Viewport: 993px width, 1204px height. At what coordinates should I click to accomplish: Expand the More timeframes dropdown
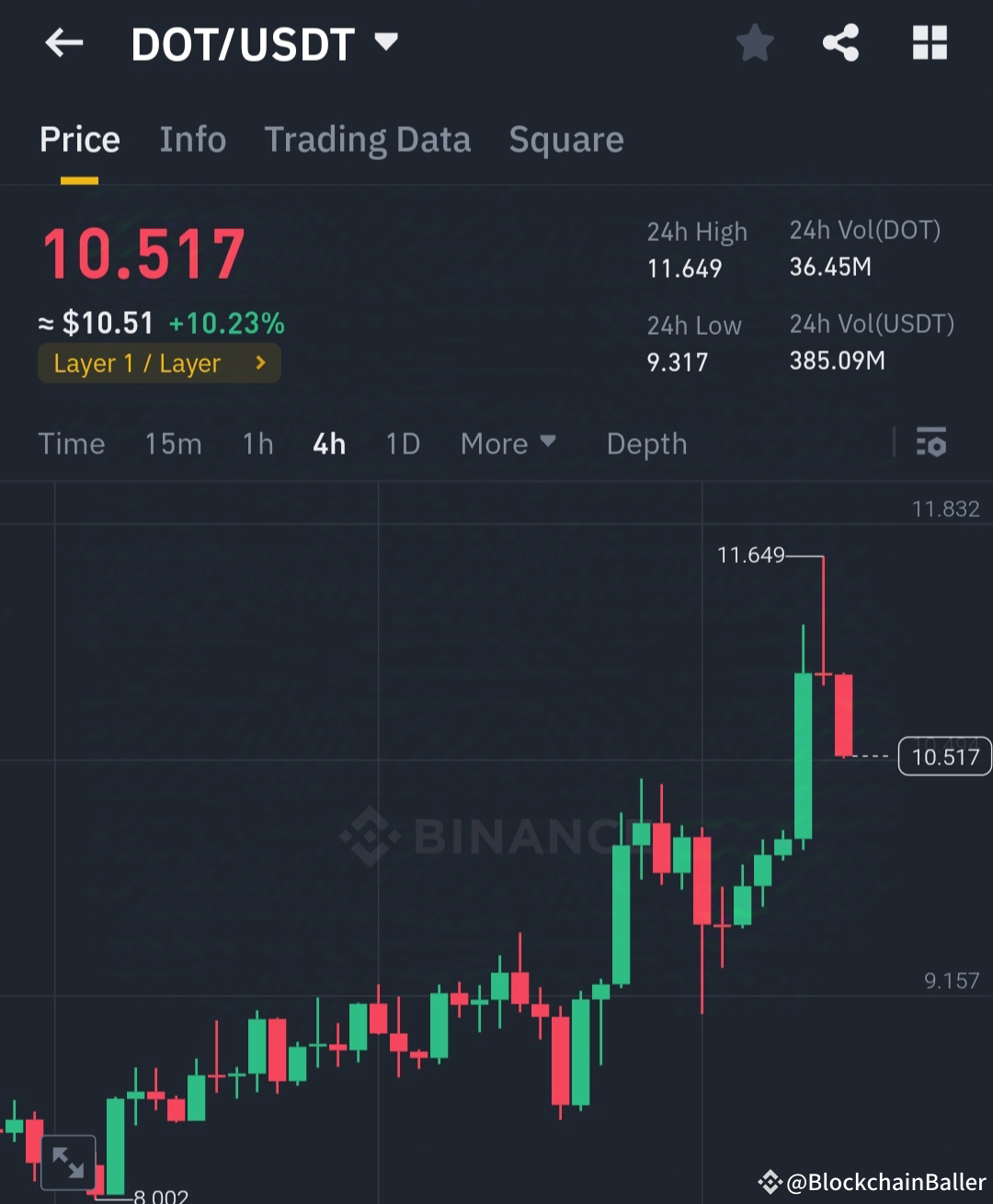coord(508,444)
